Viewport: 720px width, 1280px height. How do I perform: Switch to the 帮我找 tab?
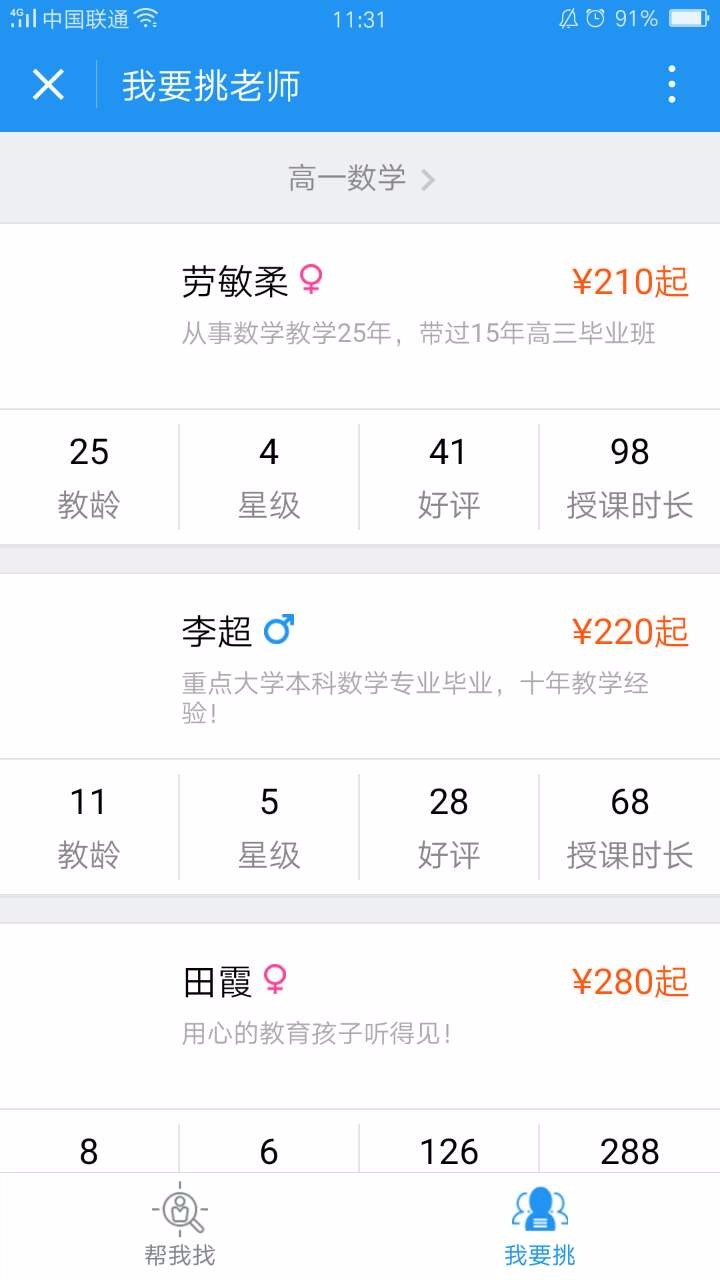click(180, 1226)
